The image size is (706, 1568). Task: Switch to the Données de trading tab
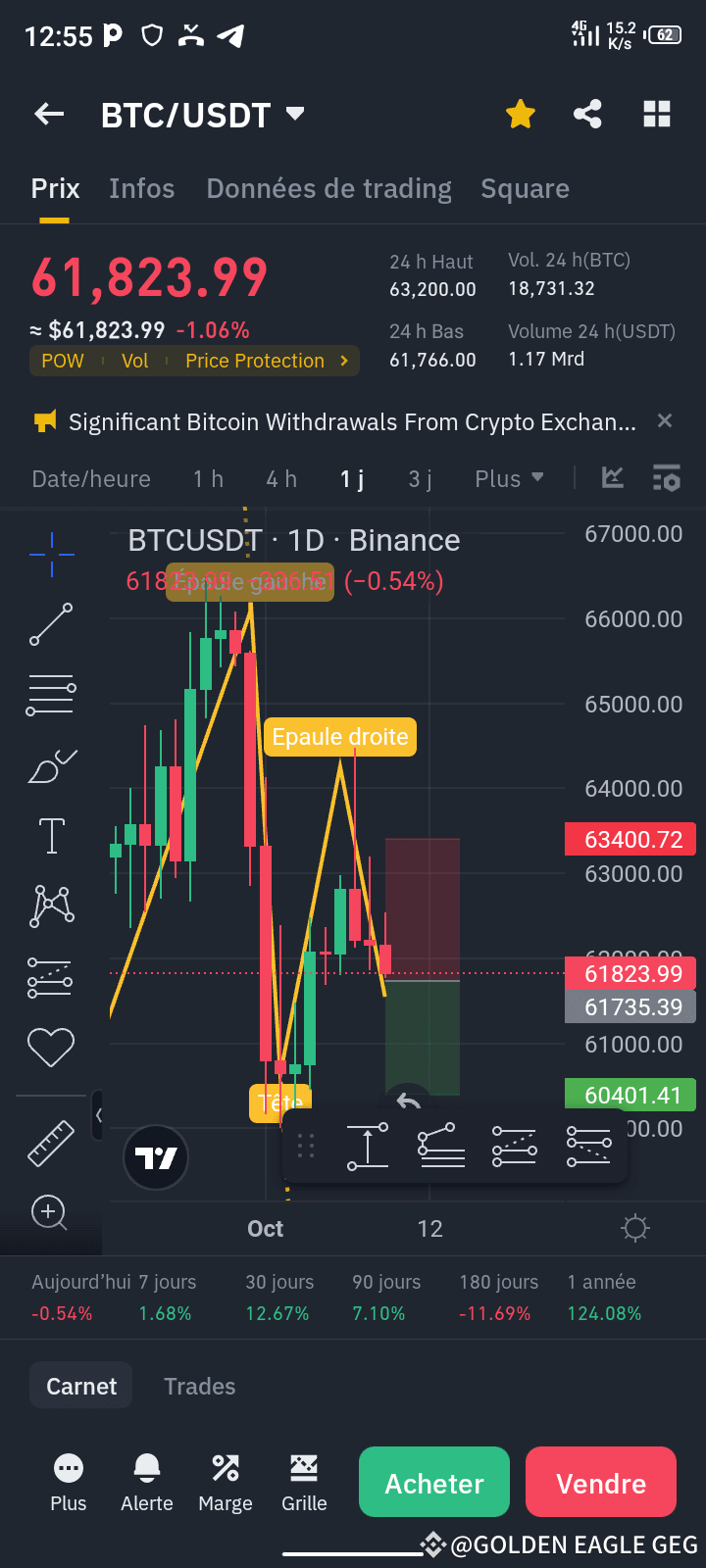tap(328, 188)
